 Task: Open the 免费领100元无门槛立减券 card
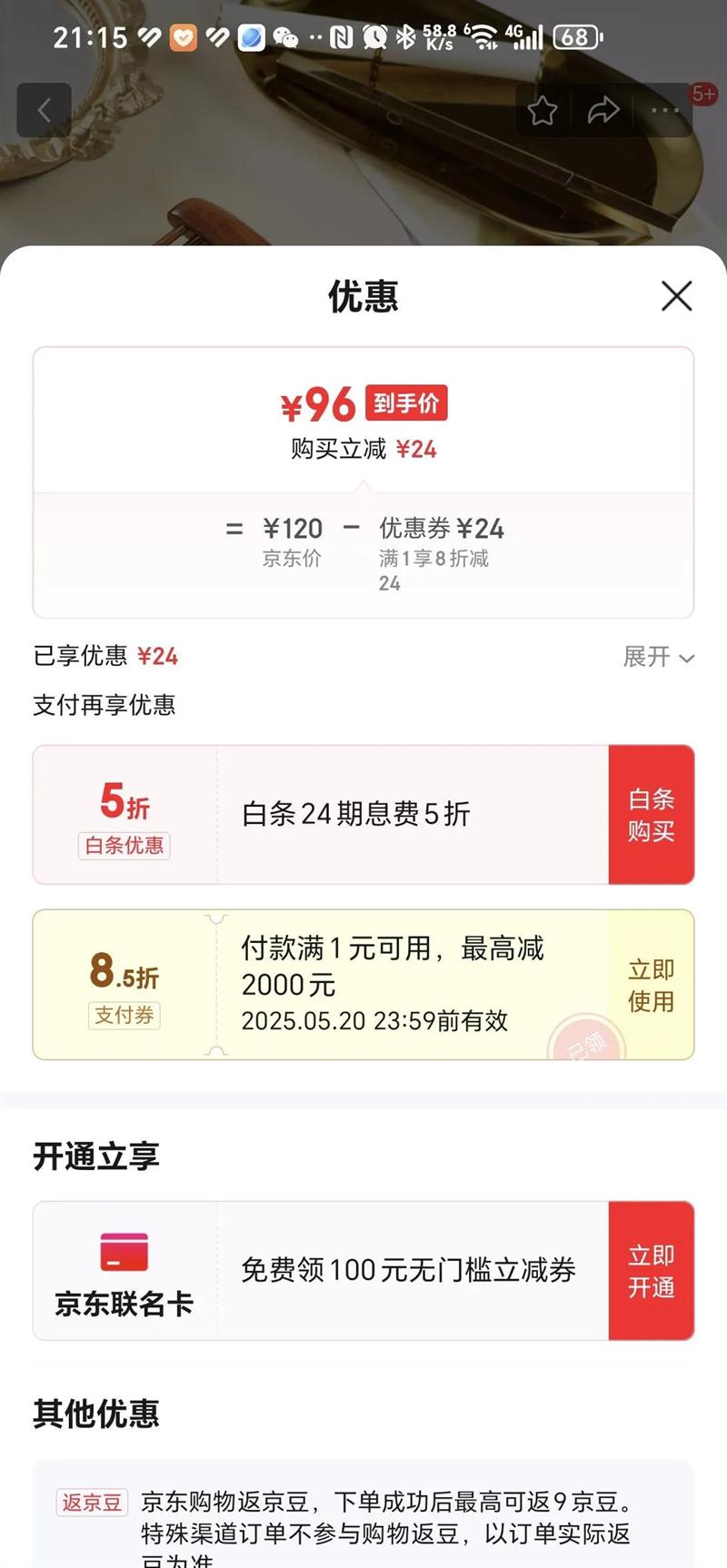tap(409, 1271)
